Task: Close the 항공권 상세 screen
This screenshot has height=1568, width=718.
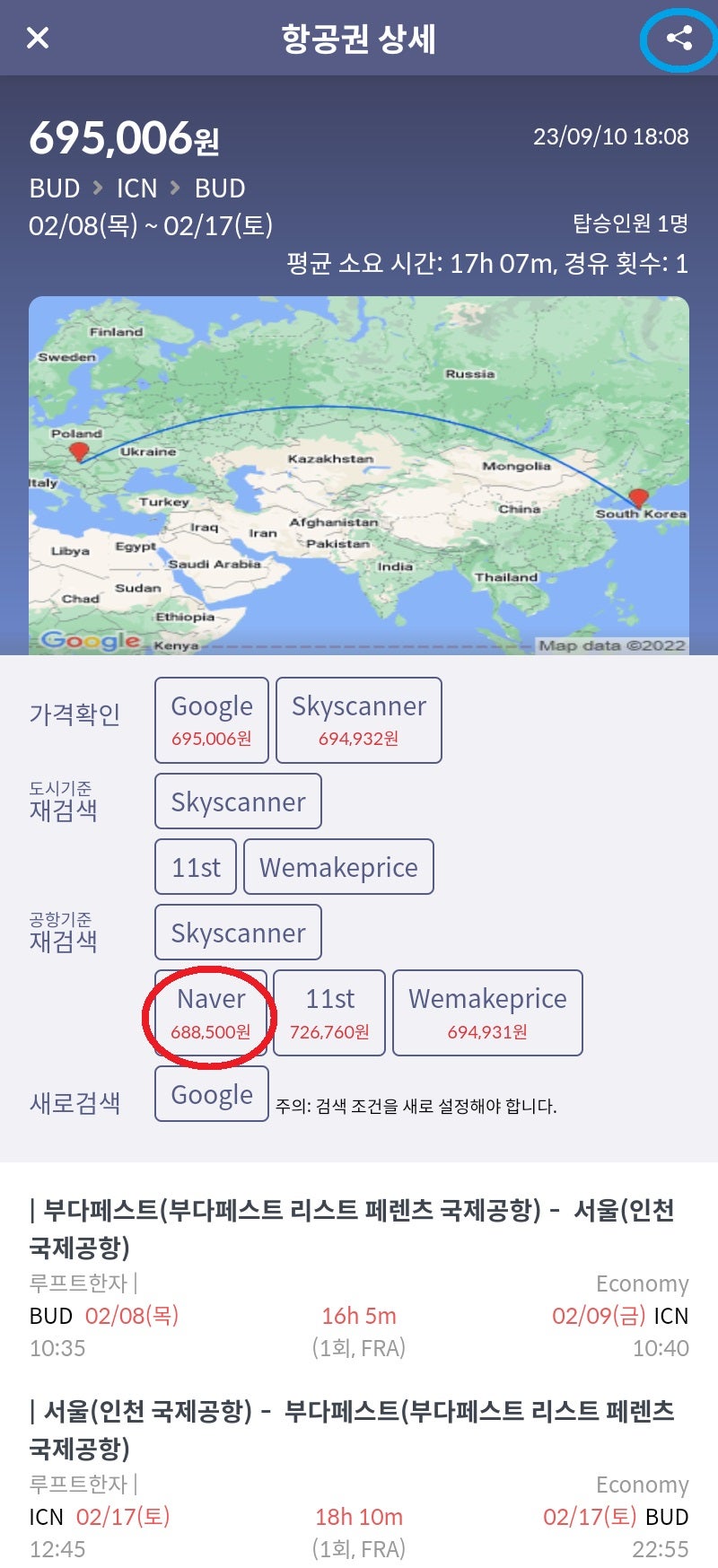Action: click(38, 38)
